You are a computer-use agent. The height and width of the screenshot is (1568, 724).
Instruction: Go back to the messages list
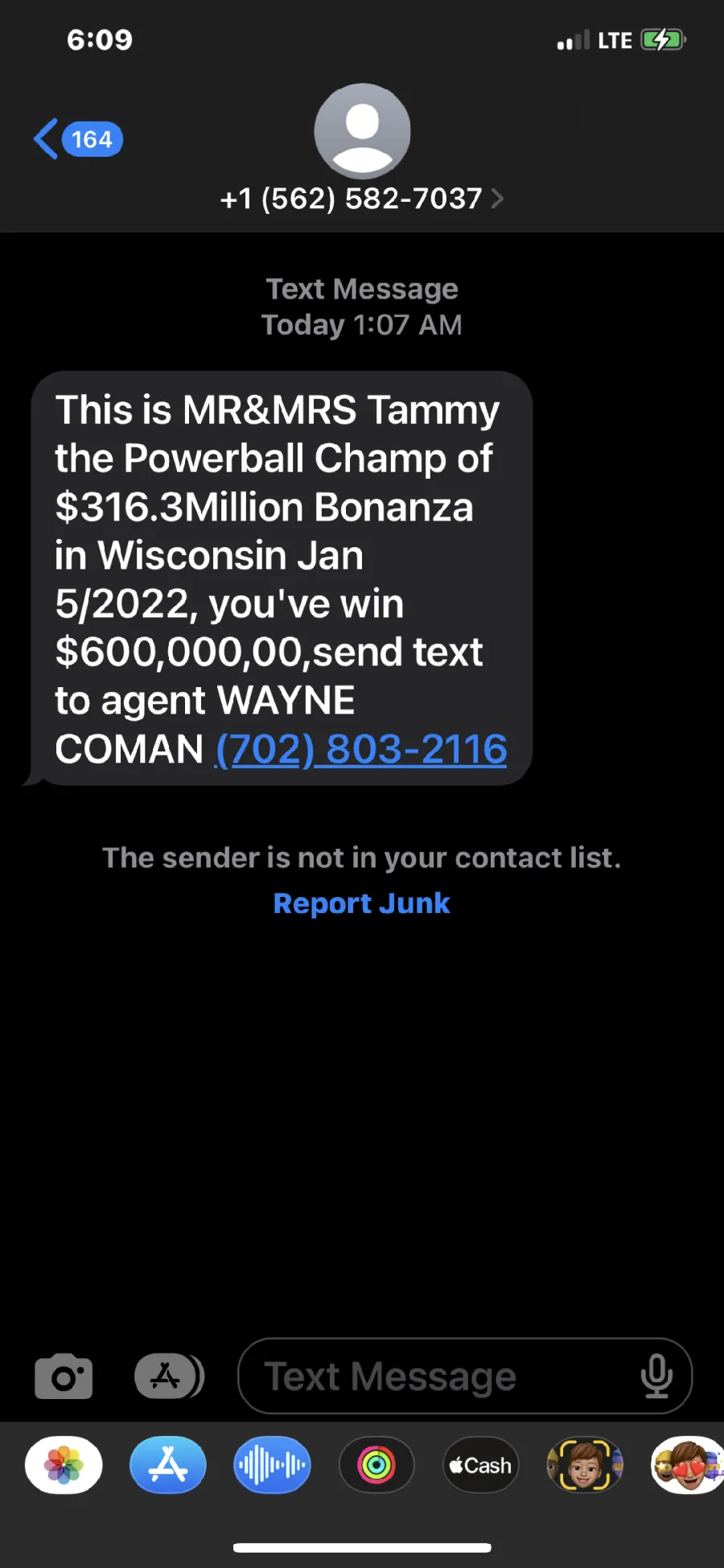(x=78, y=139)
